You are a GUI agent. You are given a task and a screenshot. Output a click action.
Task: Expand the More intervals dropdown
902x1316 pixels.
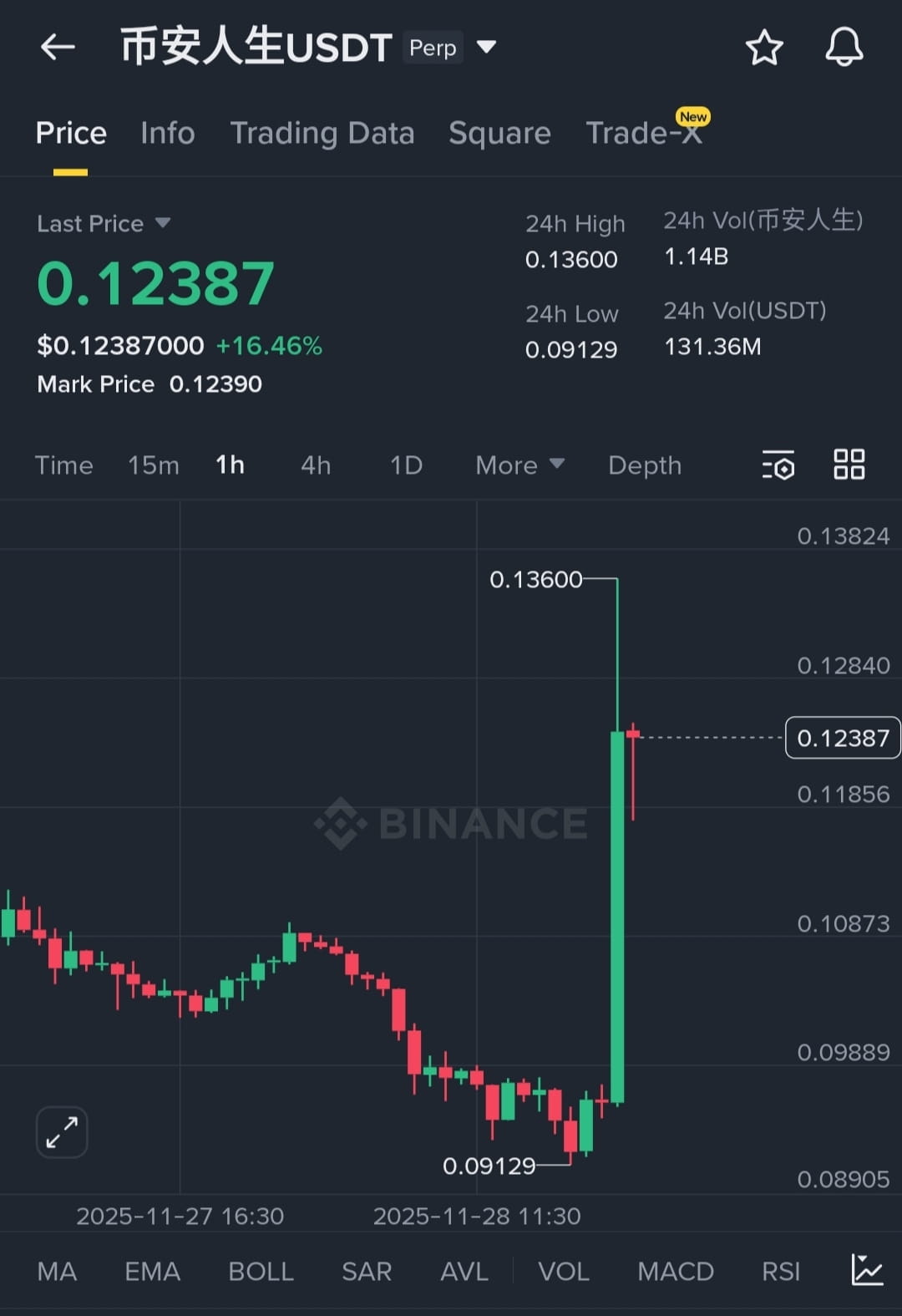tap(519, 465)
